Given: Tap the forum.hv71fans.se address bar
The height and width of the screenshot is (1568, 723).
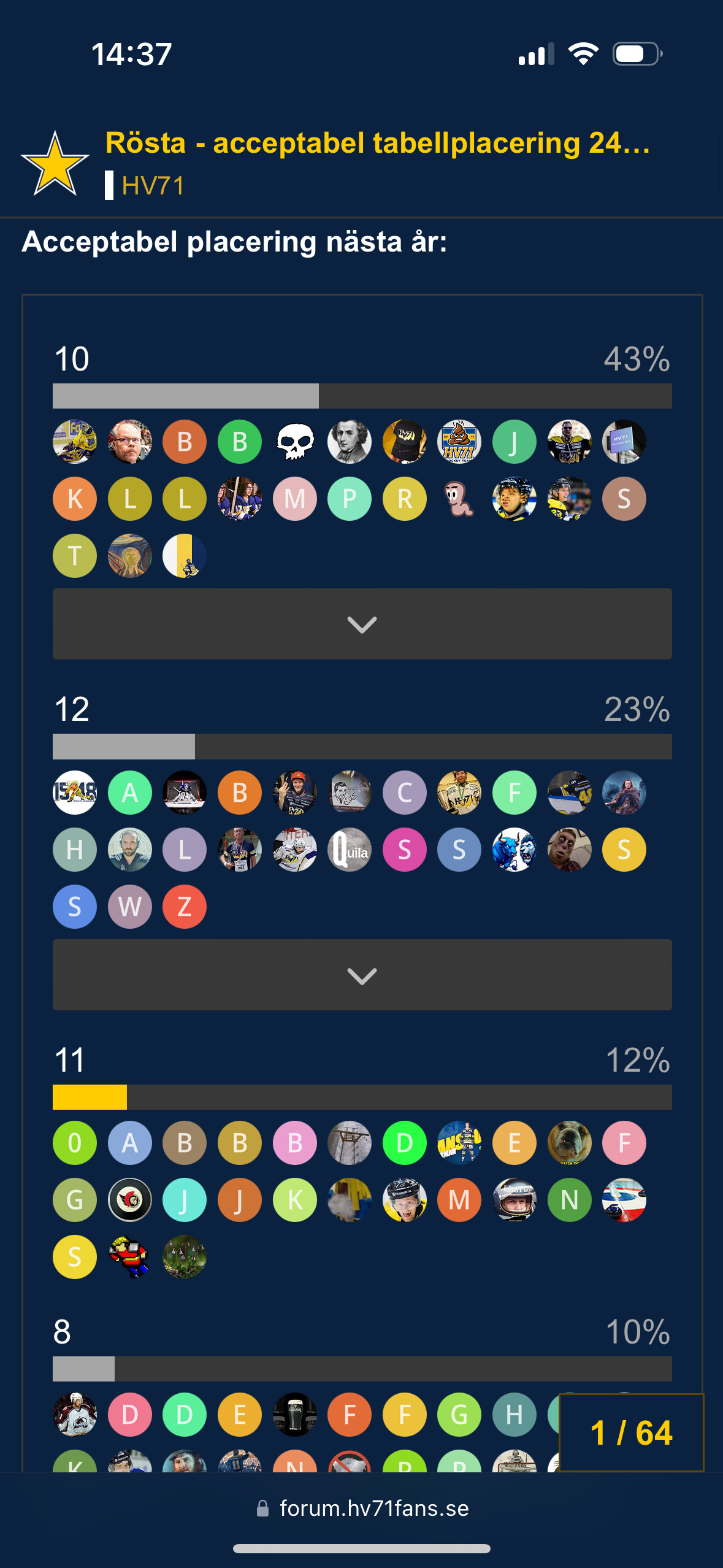Looking at the screenshot, I should (x=362, y=1508).
